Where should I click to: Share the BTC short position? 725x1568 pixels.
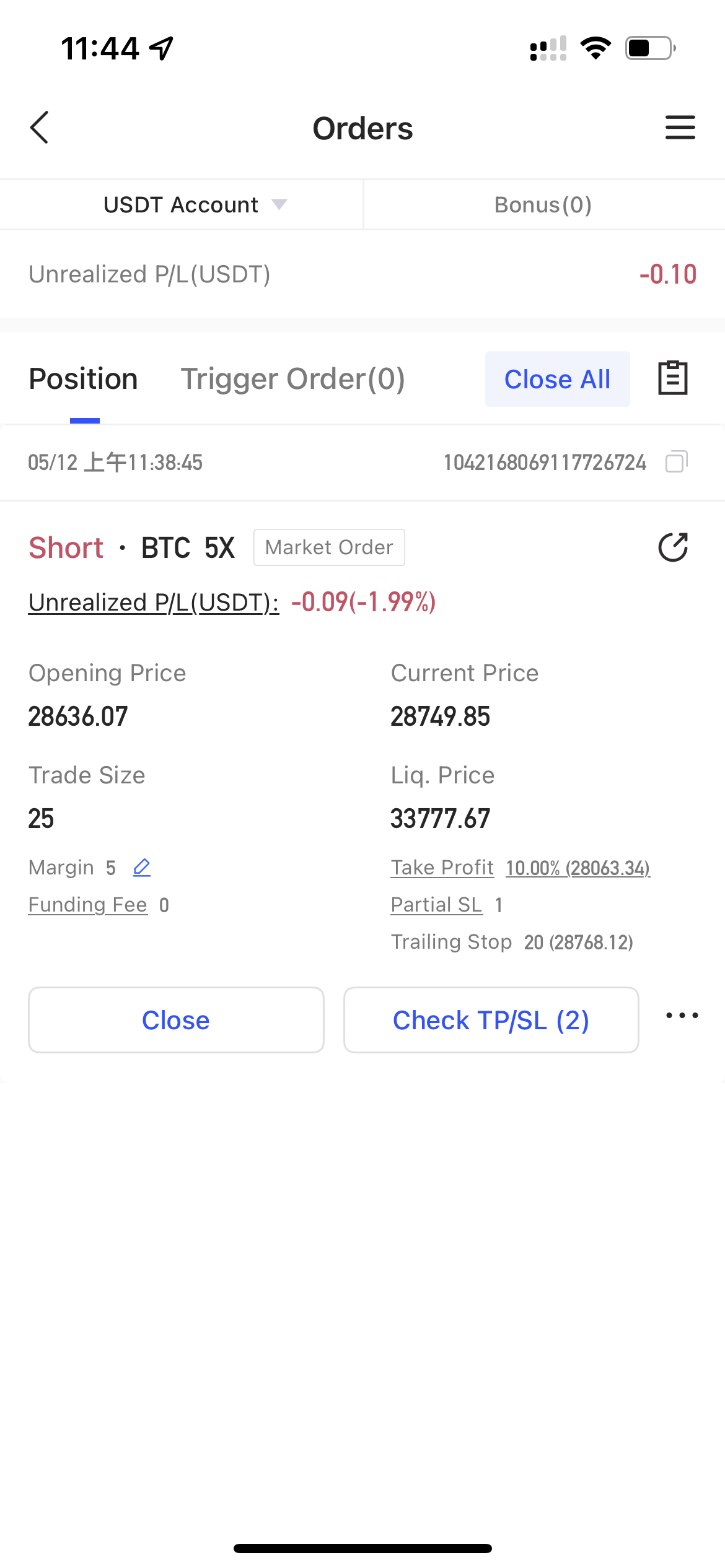pyautogui.click(x=673, y=547)
